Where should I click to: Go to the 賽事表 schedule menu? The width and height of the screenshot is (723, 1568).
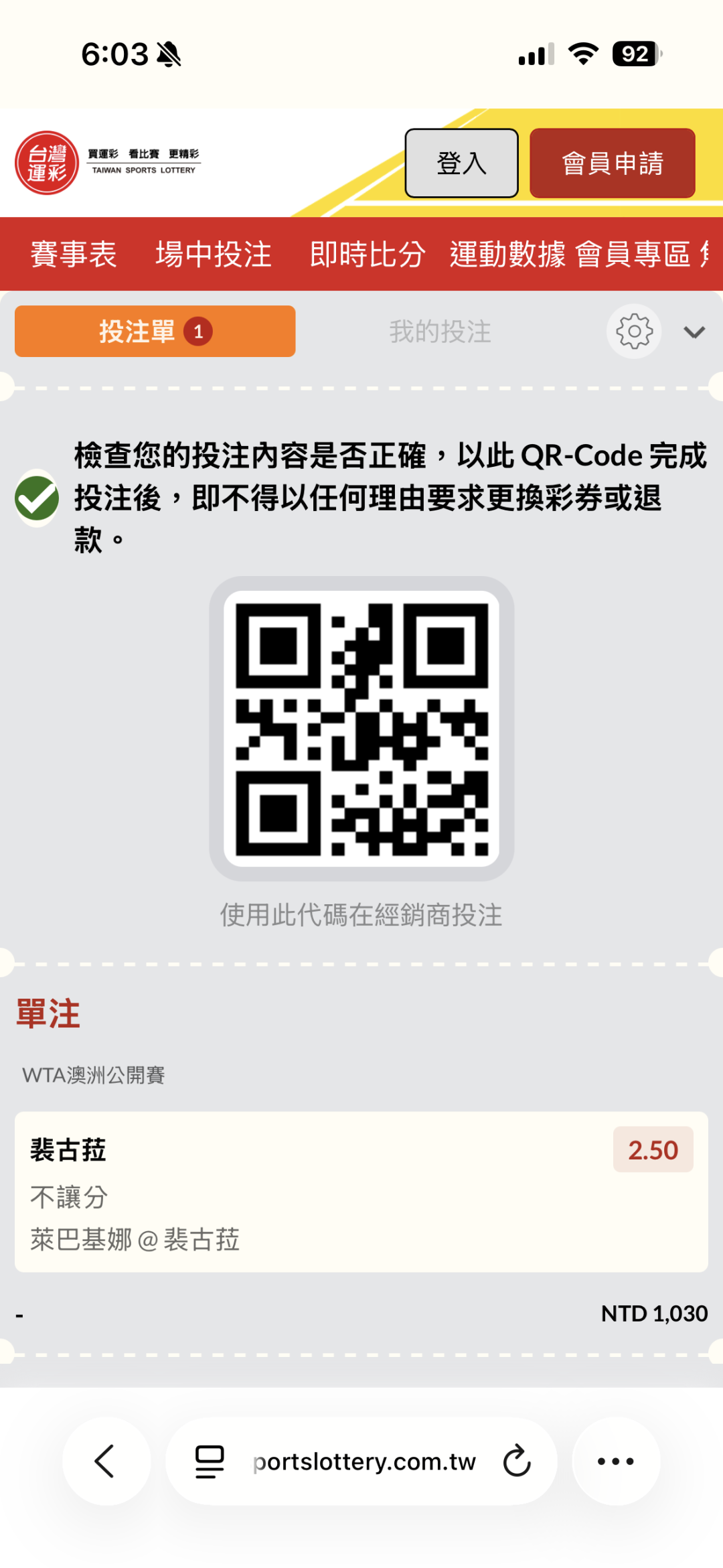(x=74, y=255)
